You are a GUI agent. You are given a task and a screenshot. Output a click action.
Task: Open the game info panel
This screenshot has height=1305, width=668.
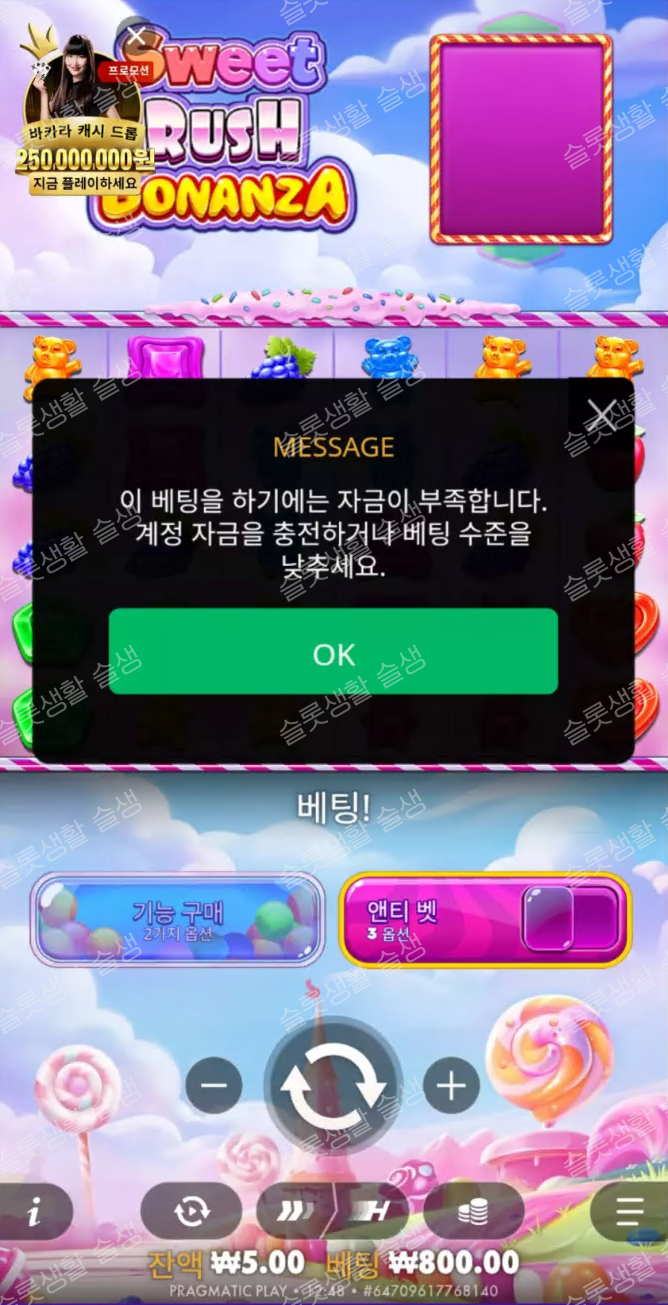(x=35, y=1213)
